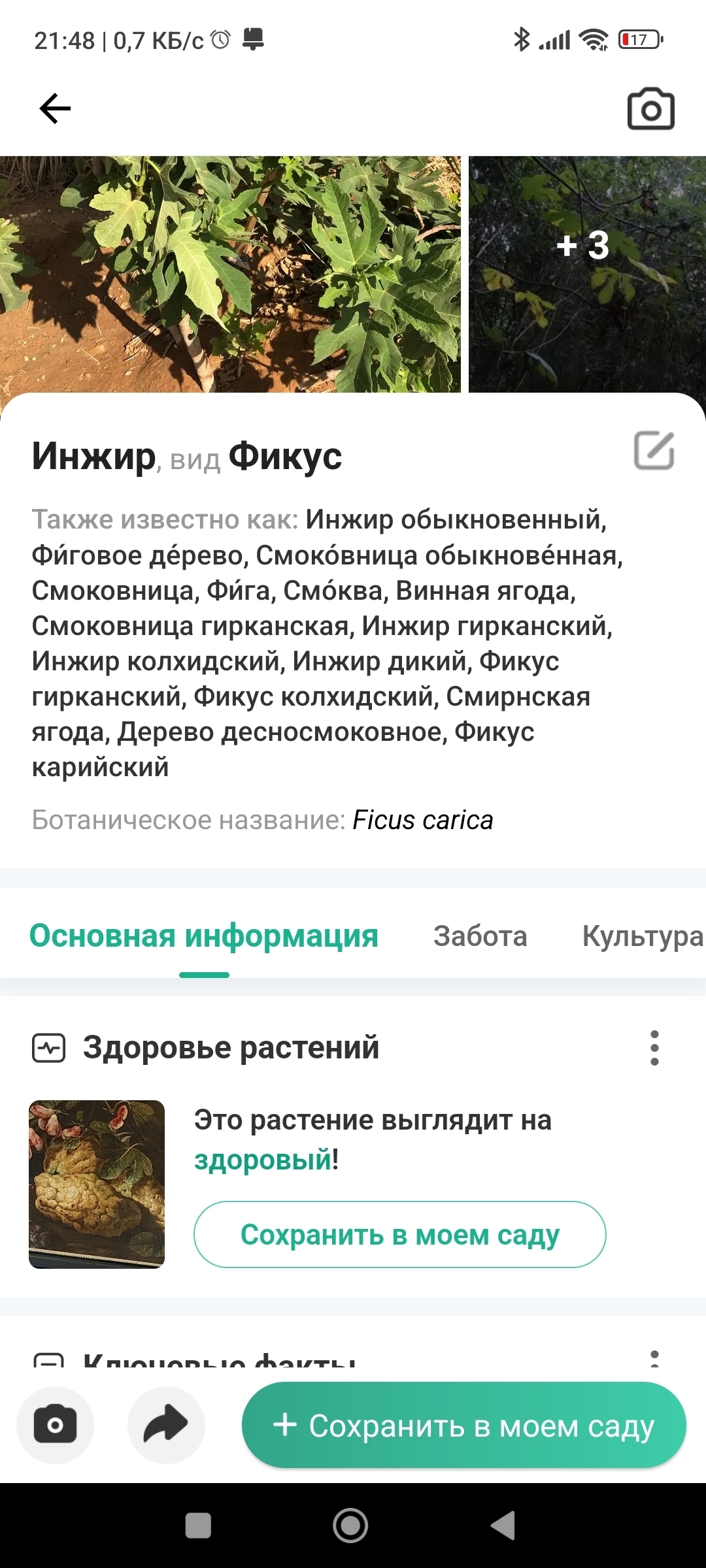The height and width of the screenshot is (1568, 706).
Task: Go to the system home screen
Action: pyautogui.click(x=350, y=1526)
